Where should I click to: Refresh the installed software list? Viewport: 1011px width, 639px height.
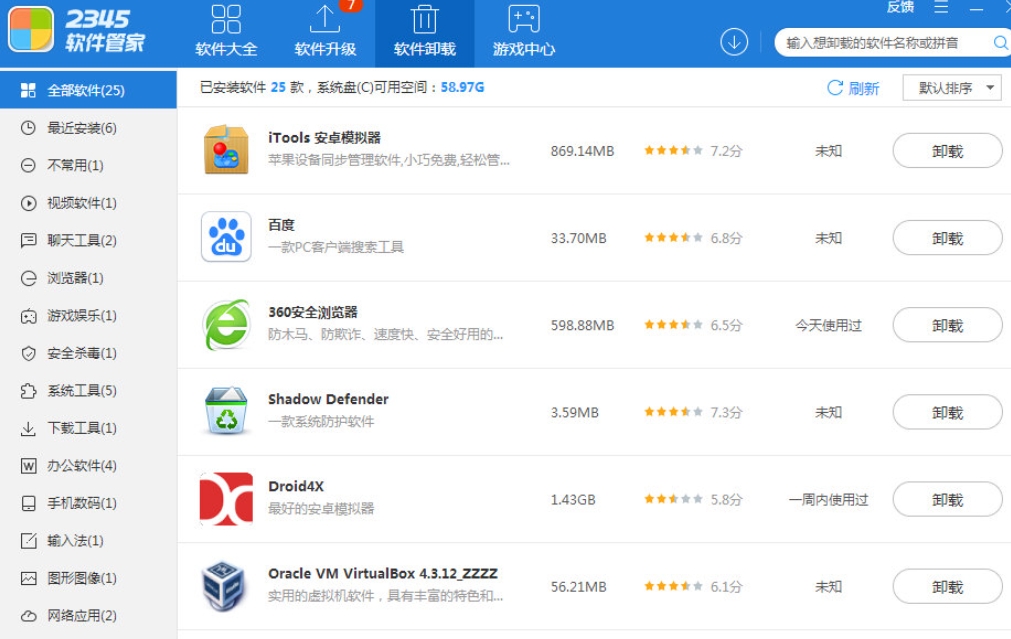(x=853, y=88)
